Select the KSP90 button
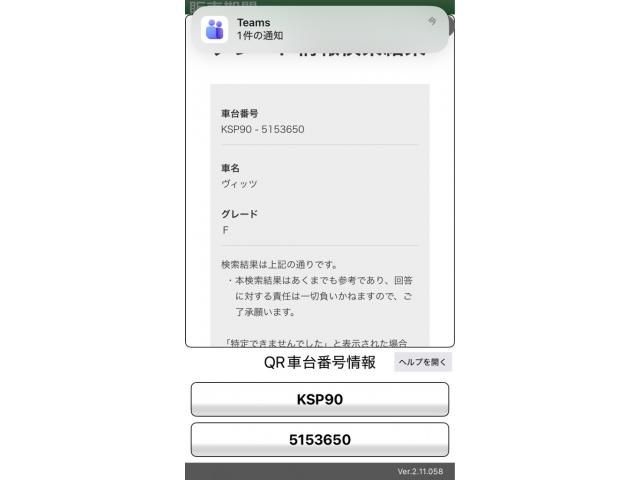Viewport: 640px width, 480px height. [320, 399]
